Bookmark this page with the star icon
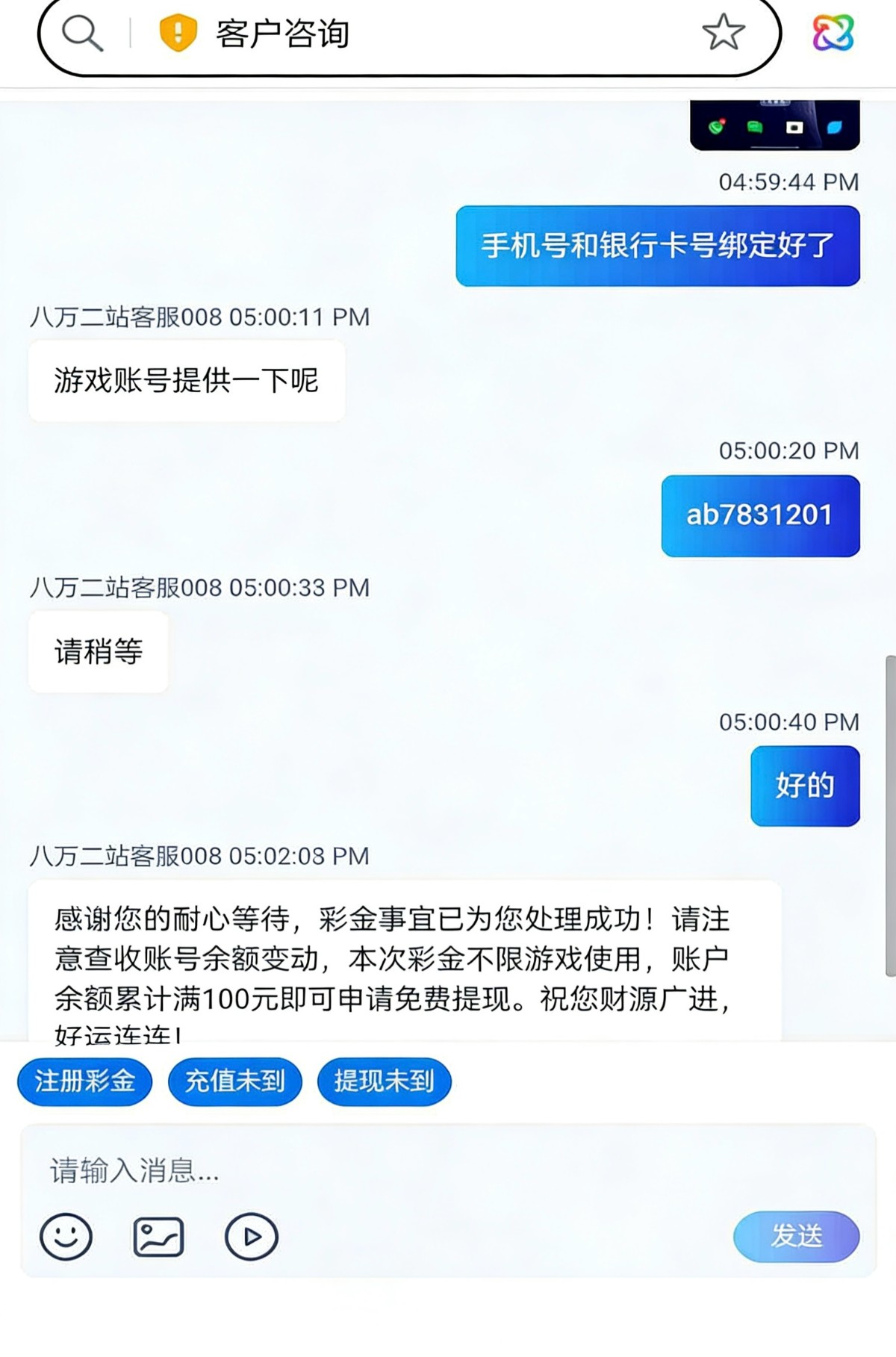 coord(723,33)
